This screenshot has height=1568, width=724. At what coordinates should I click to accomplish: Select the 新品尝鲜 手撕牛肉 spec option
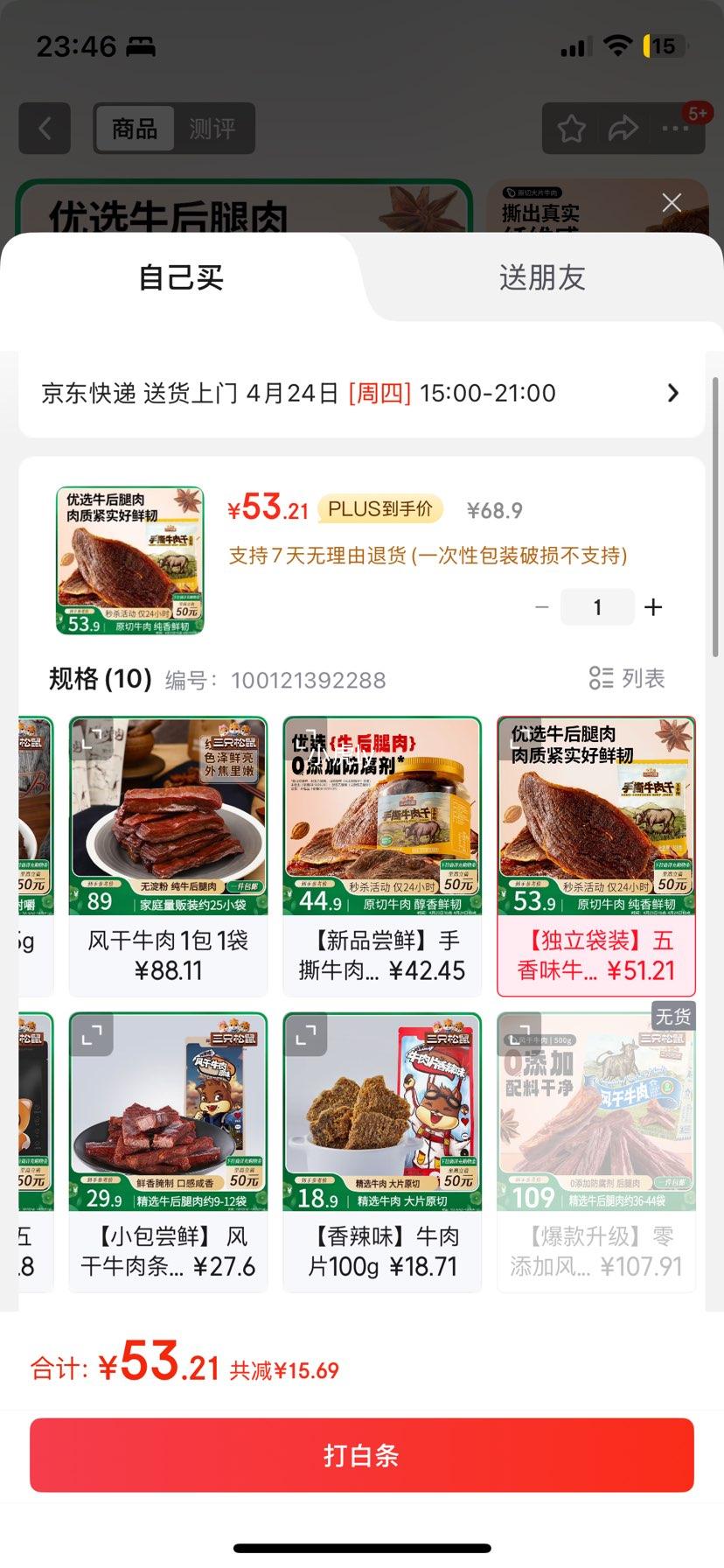[382, 853]
